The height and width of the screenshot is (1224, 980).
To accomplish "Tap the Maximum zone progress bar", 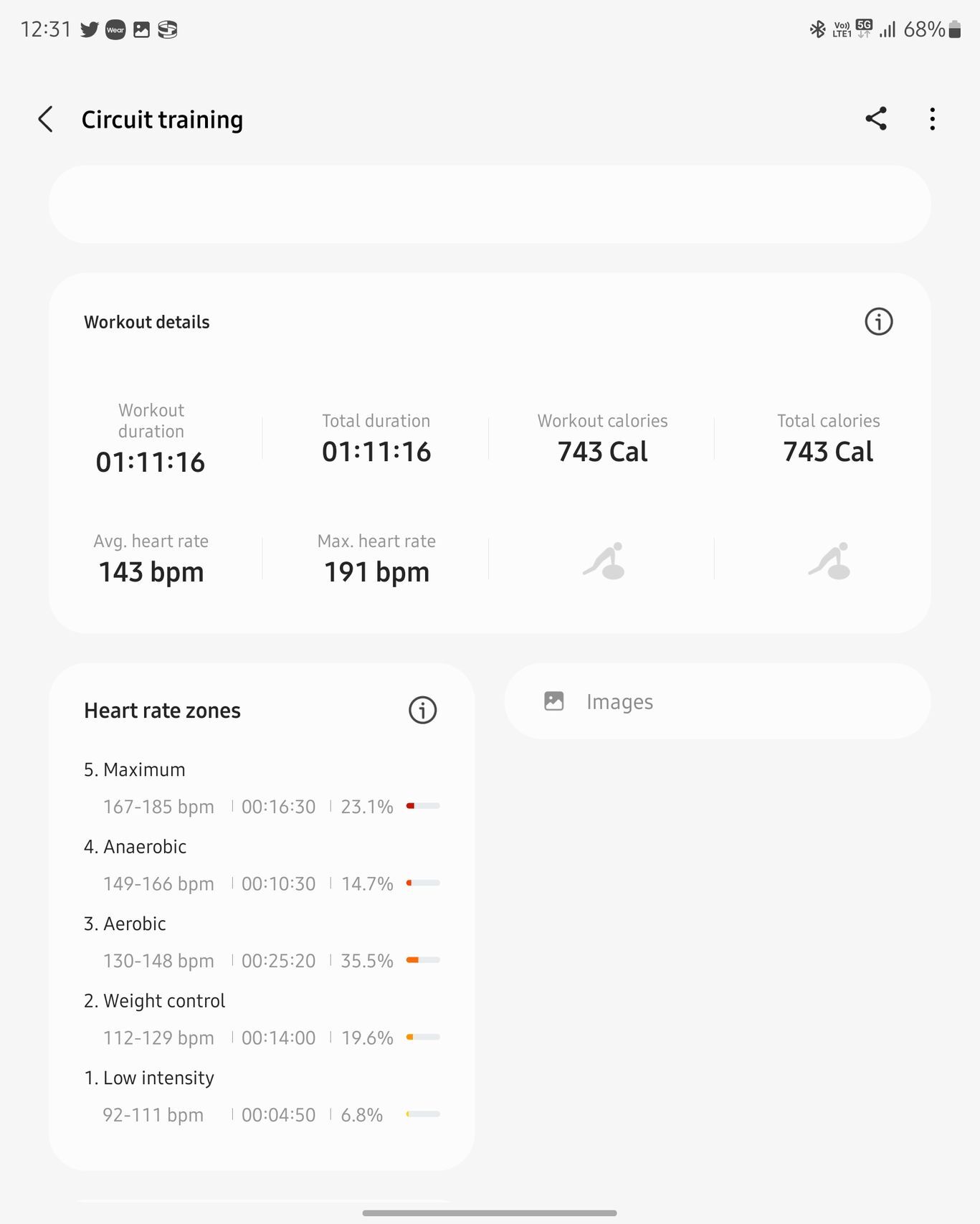I will click(422, 806).
